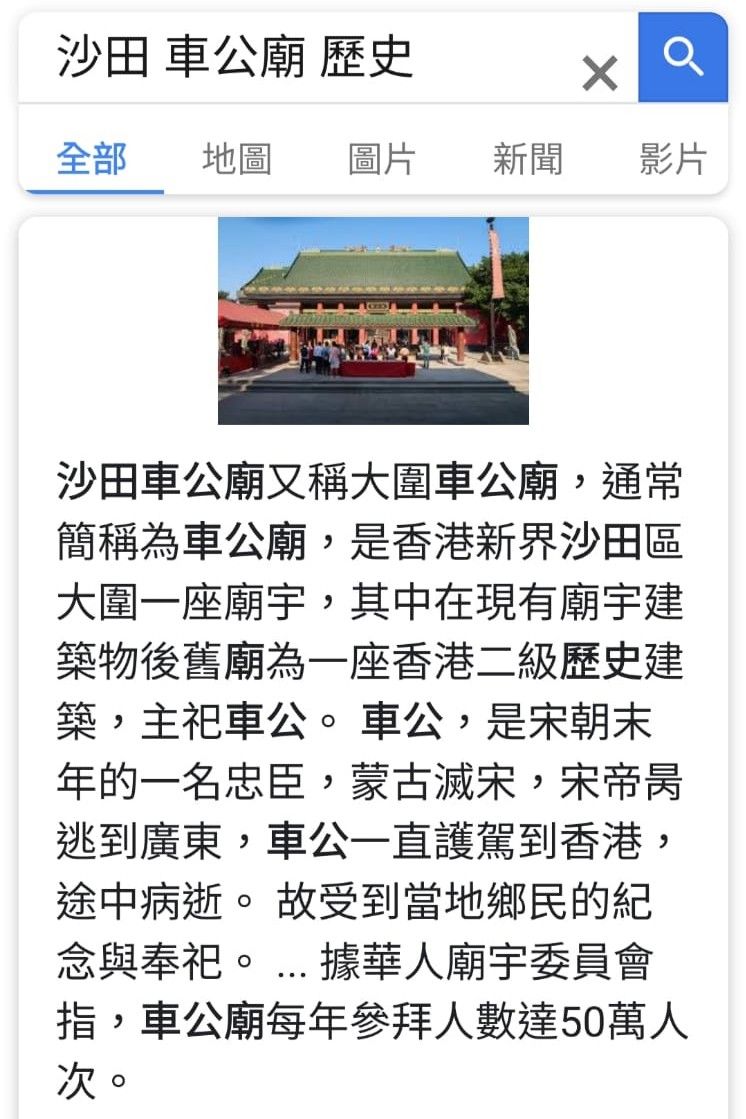Run the search with the magnifier button
This screenshot has width=746, height=1119.
[683, 57]
